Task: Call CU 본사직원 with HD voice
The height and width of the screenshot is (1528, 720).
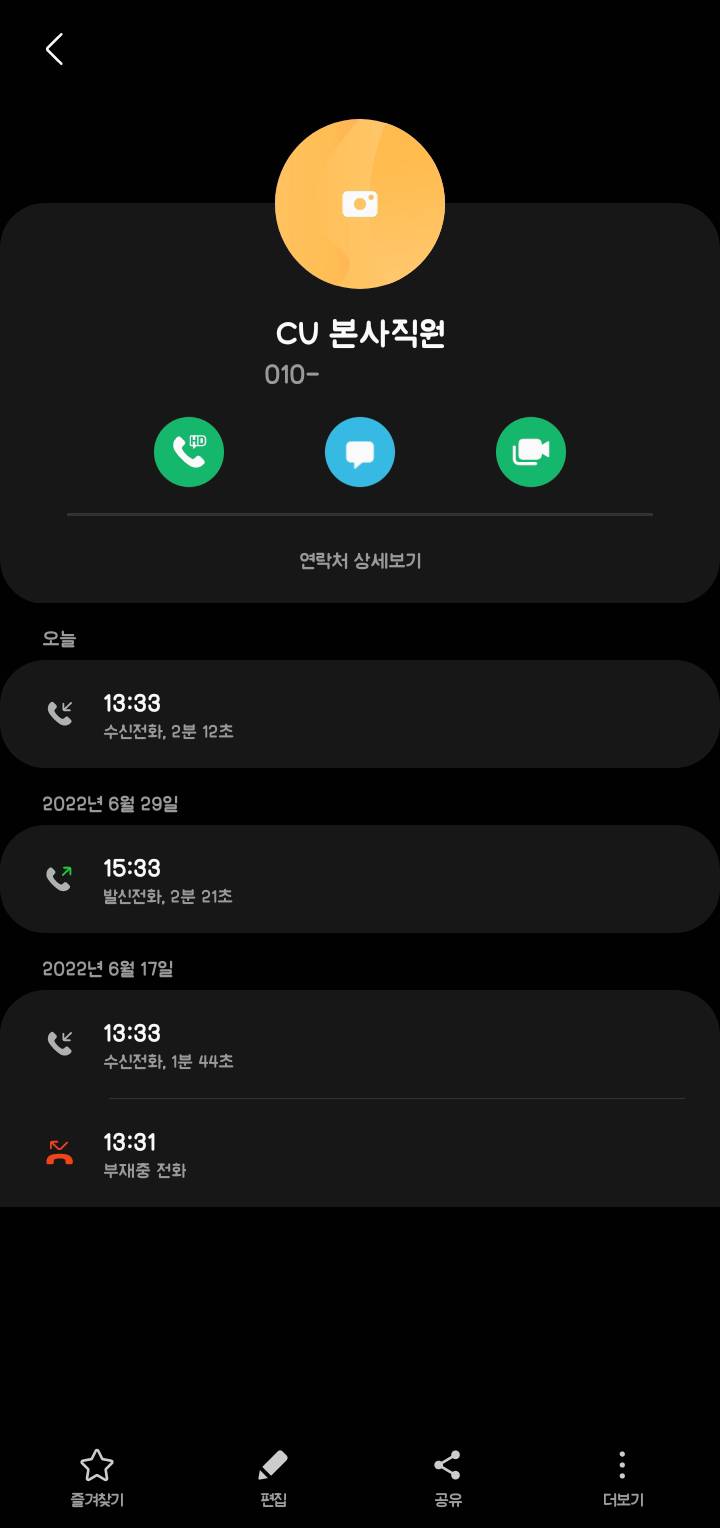Action: coord(189,452)
